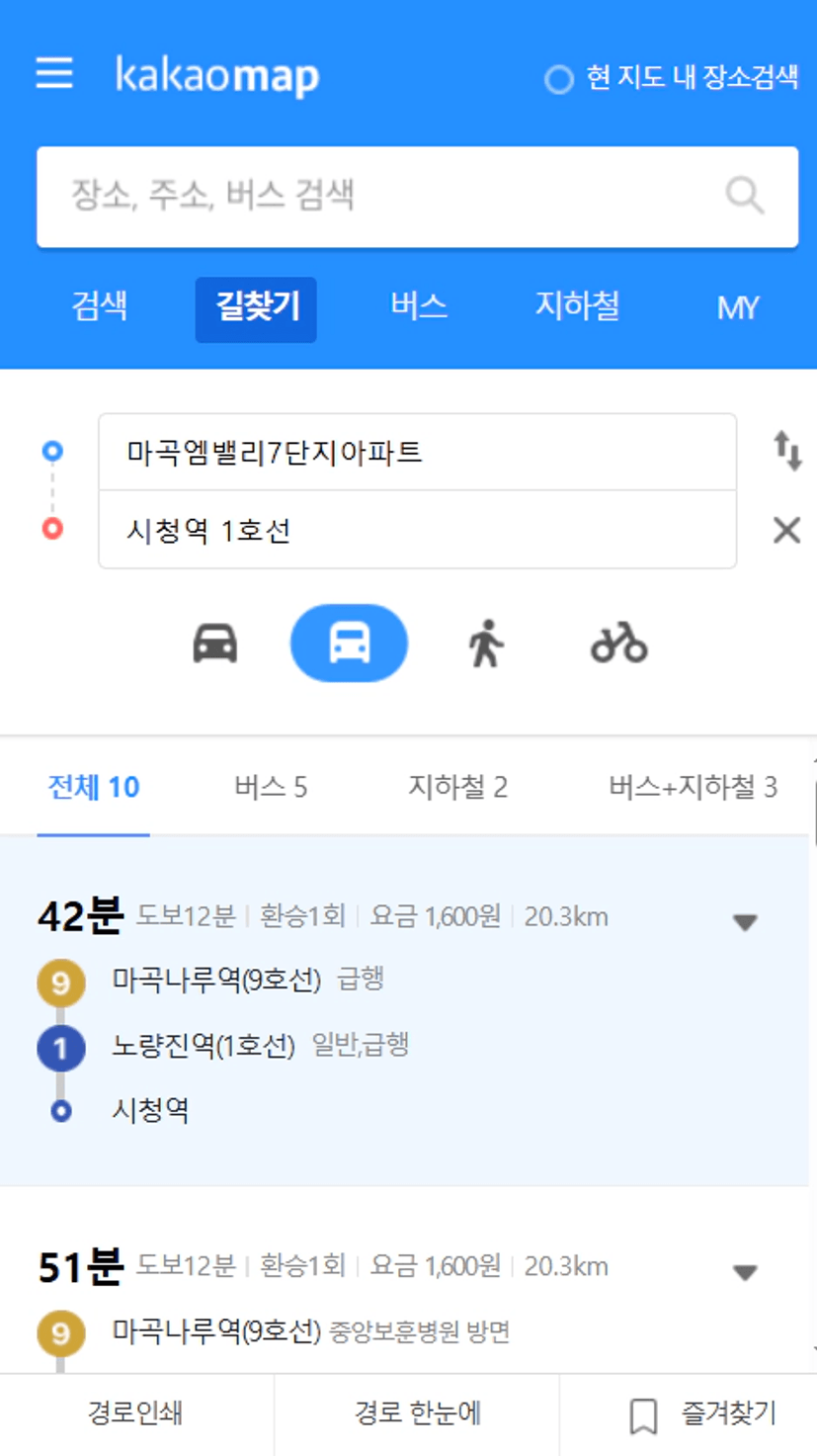Edit the destination 시청역 1호선 field
The width and height of the screenshot is (817, 1456).
coord(417,530)
